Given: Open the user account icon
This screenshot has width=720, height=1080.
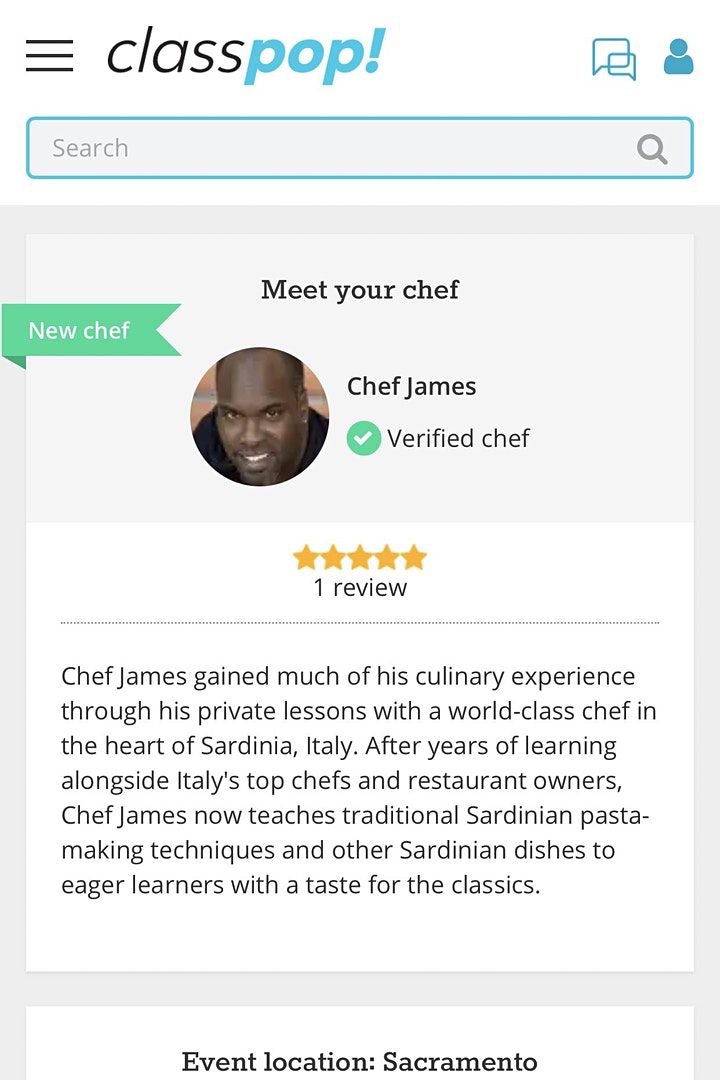Looking at the screenshot, I should tap(678, 57).
